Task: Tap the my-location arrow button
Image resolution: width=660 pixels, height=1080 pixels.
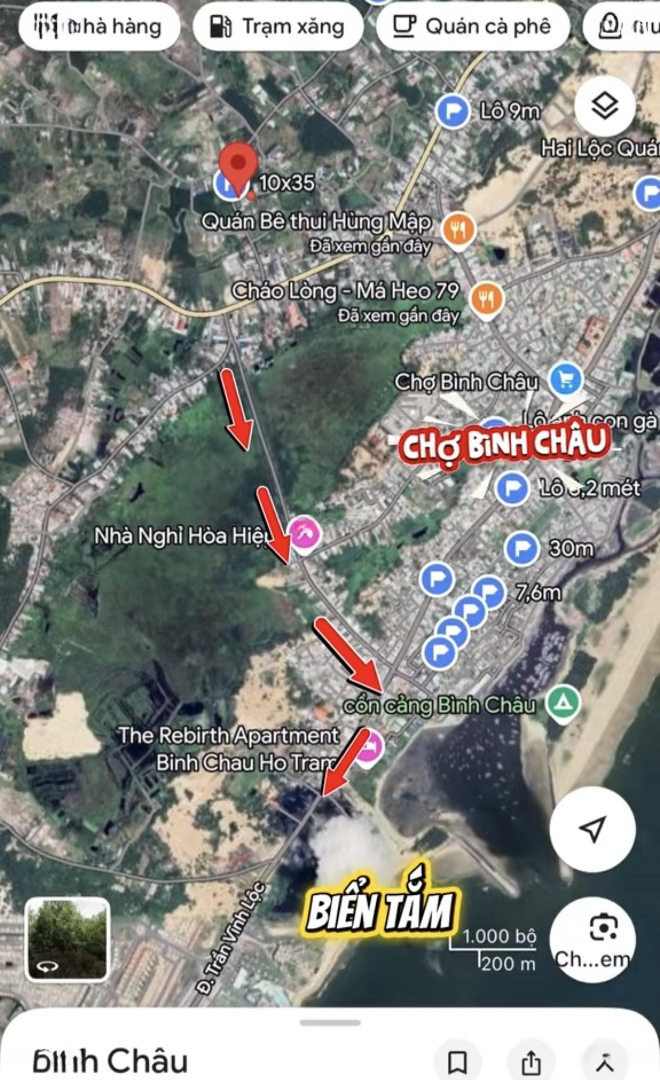Action: (x=593, y=828)
